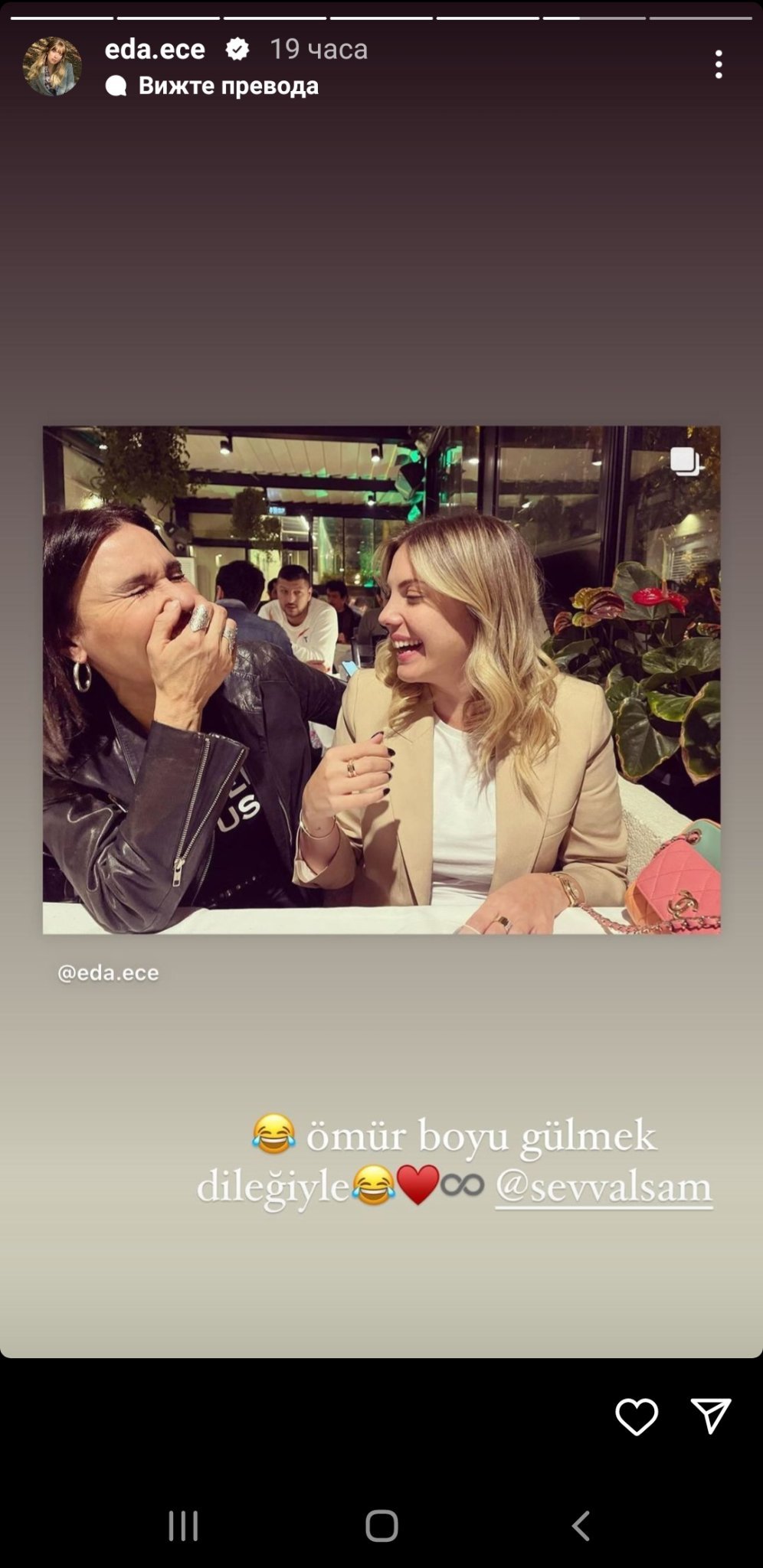The width and height of the screenshot is (763, 1568).
Task: Open the reshared post by @eda.ece
Action: [381, 680]
